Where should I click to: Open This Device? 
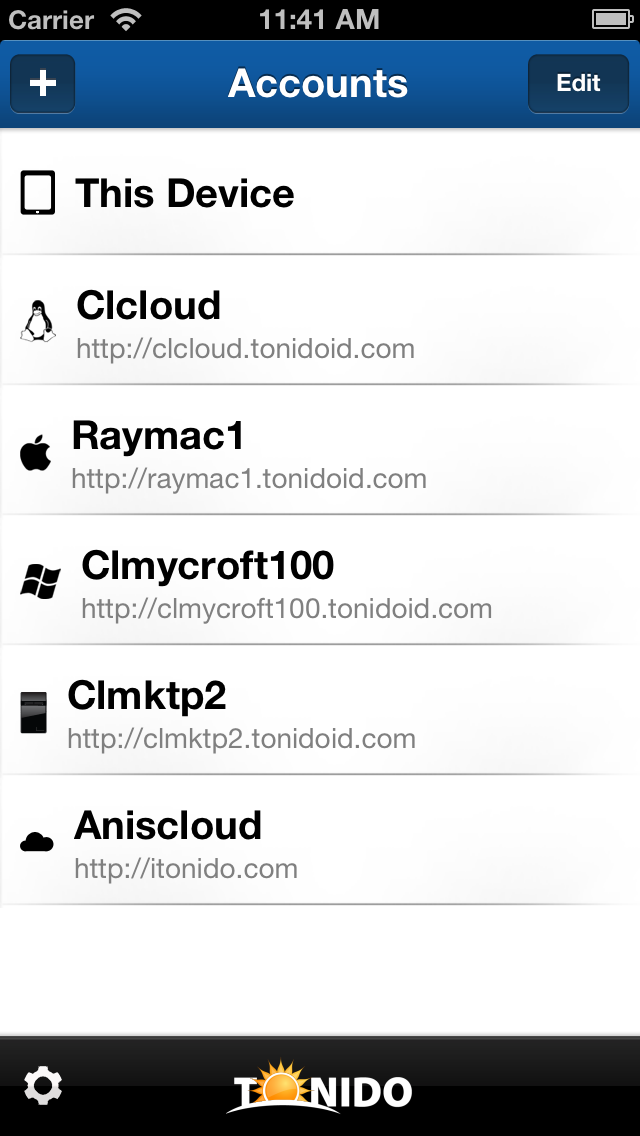click(320, 193)
